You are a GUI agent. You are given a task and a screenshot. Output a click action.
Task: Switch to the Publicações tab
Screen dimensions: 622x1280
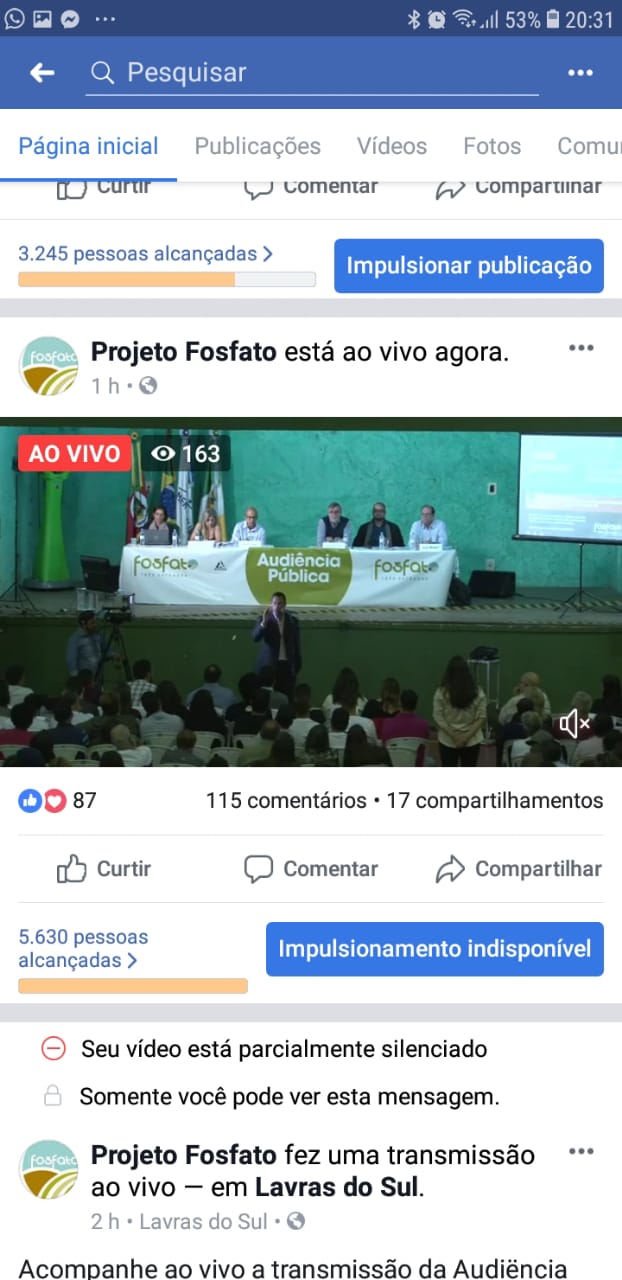pyautogui.click(x=257, y=146)
